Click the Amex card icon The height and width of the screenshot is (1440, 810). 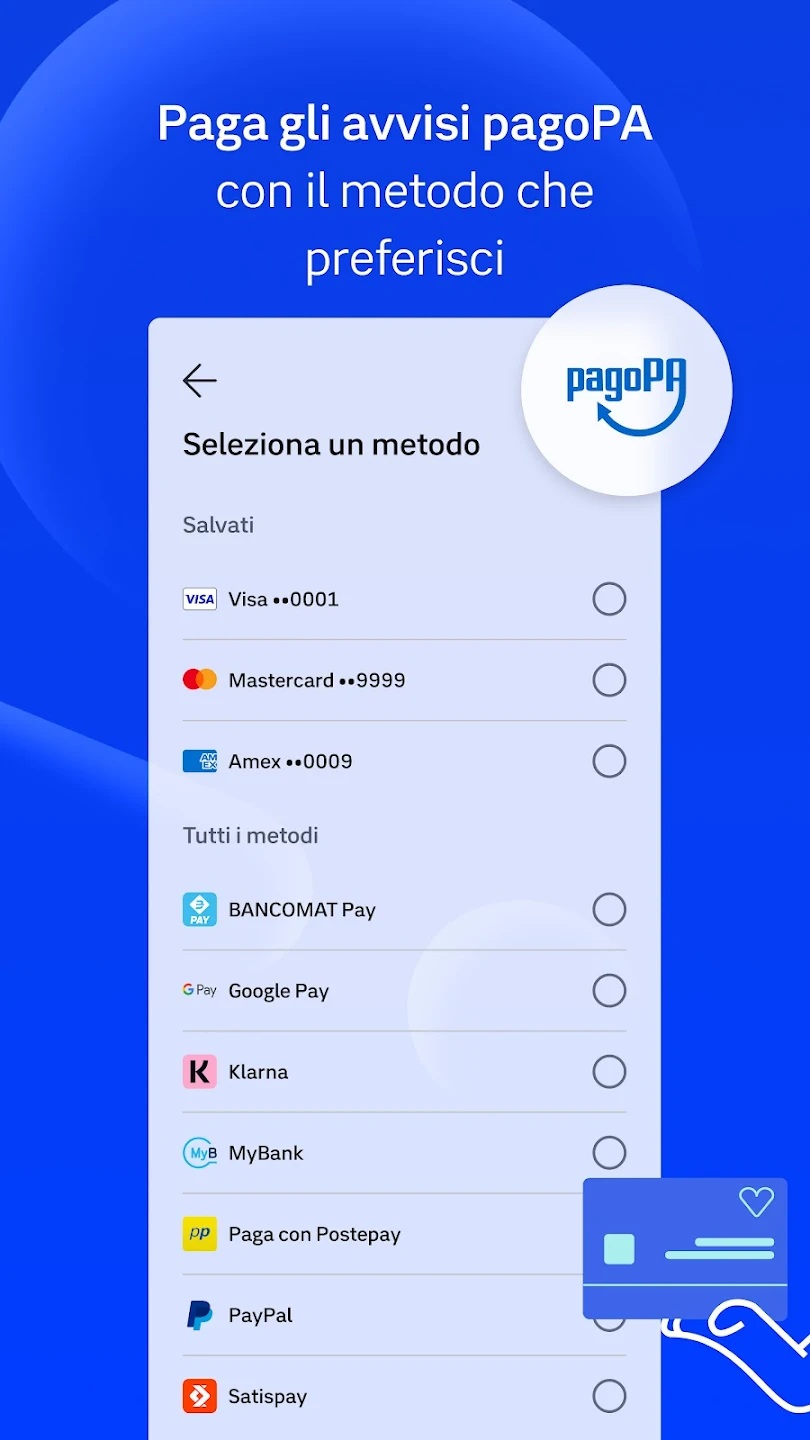pyautogui.click(x=199, y=761)
